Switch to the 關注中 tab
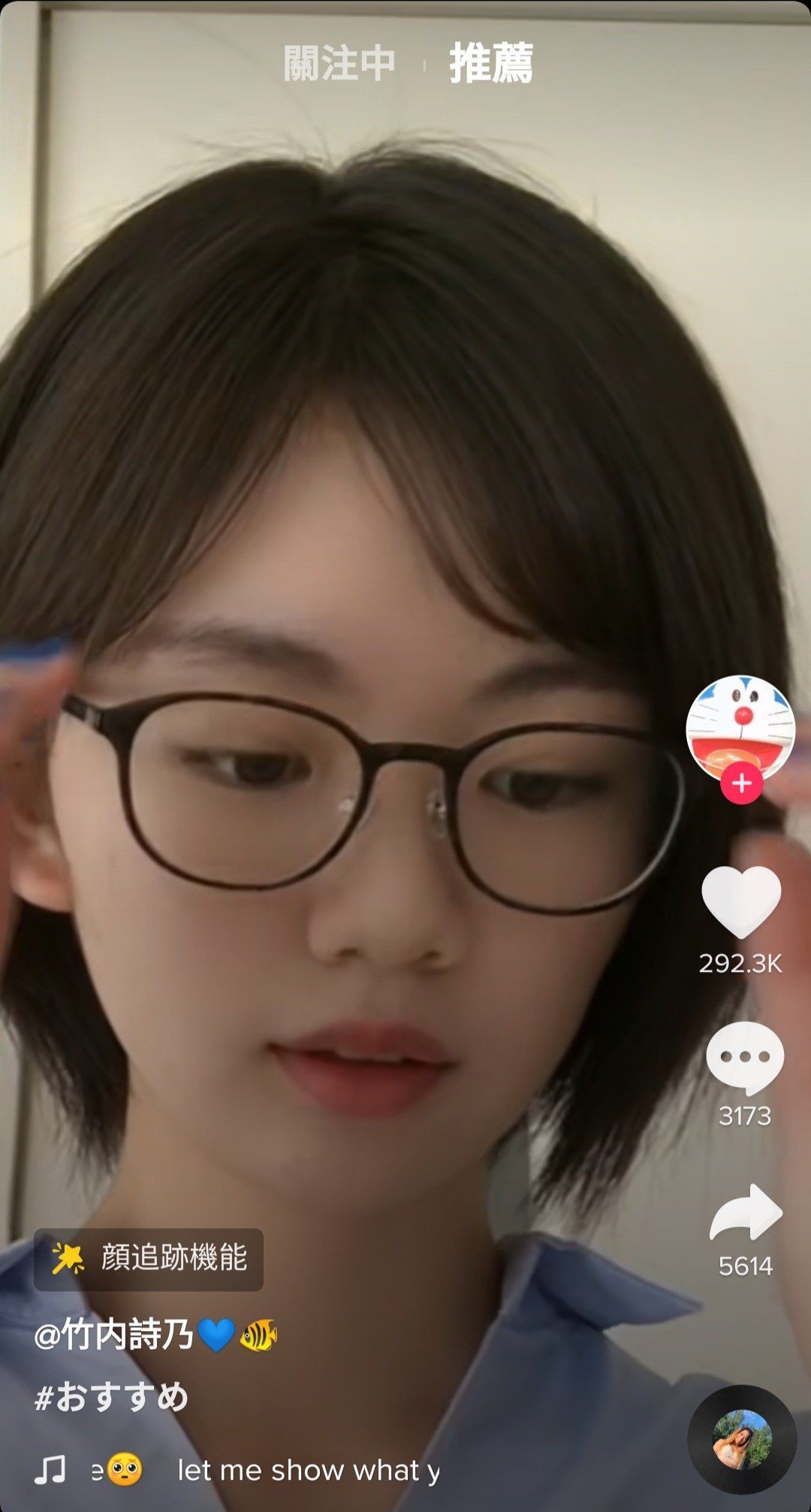This screenshot has width=811, height=1512. pos(339,63)
